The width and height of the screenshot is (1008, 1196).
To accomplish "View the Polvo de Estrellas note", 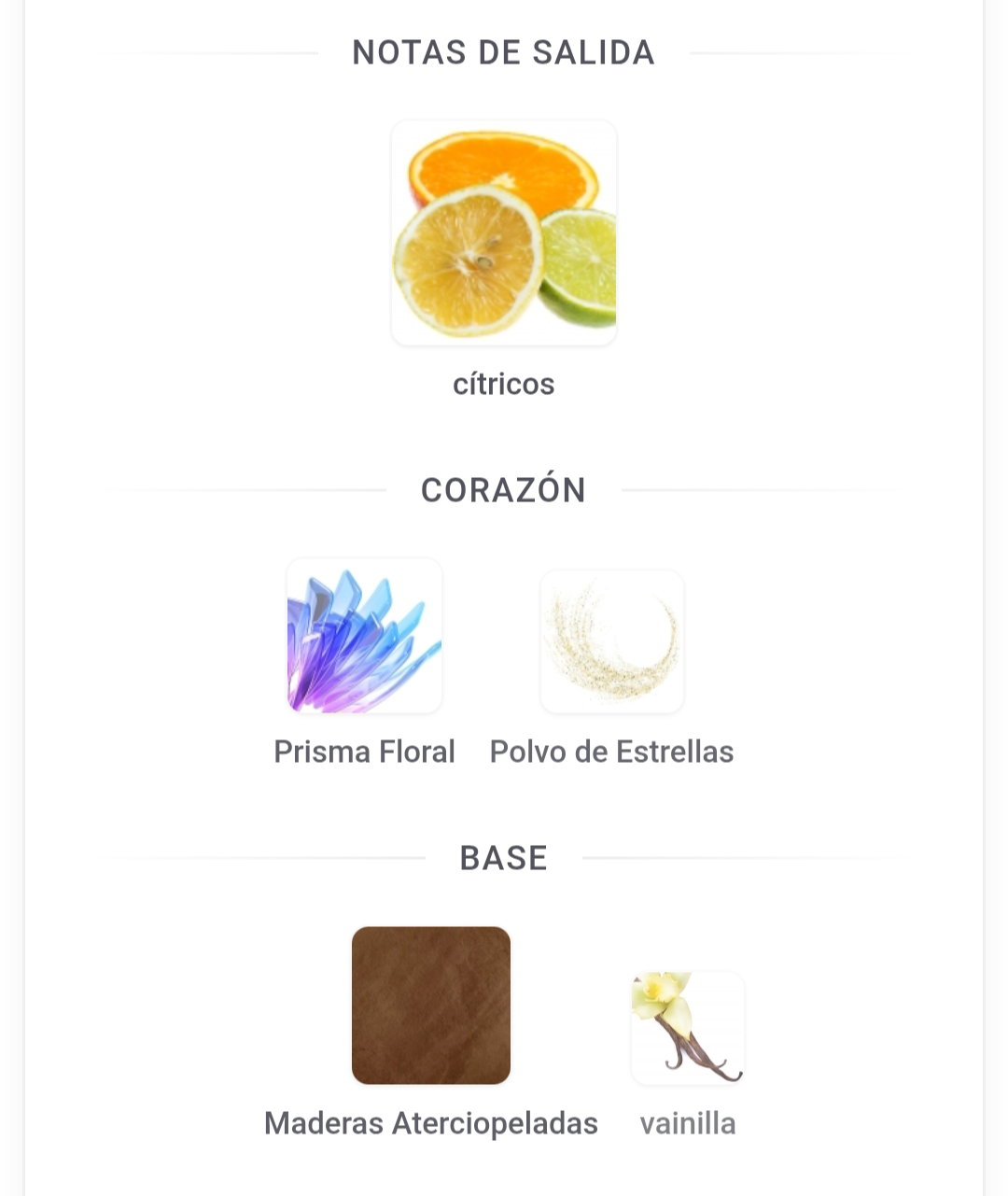I will 611,642.
